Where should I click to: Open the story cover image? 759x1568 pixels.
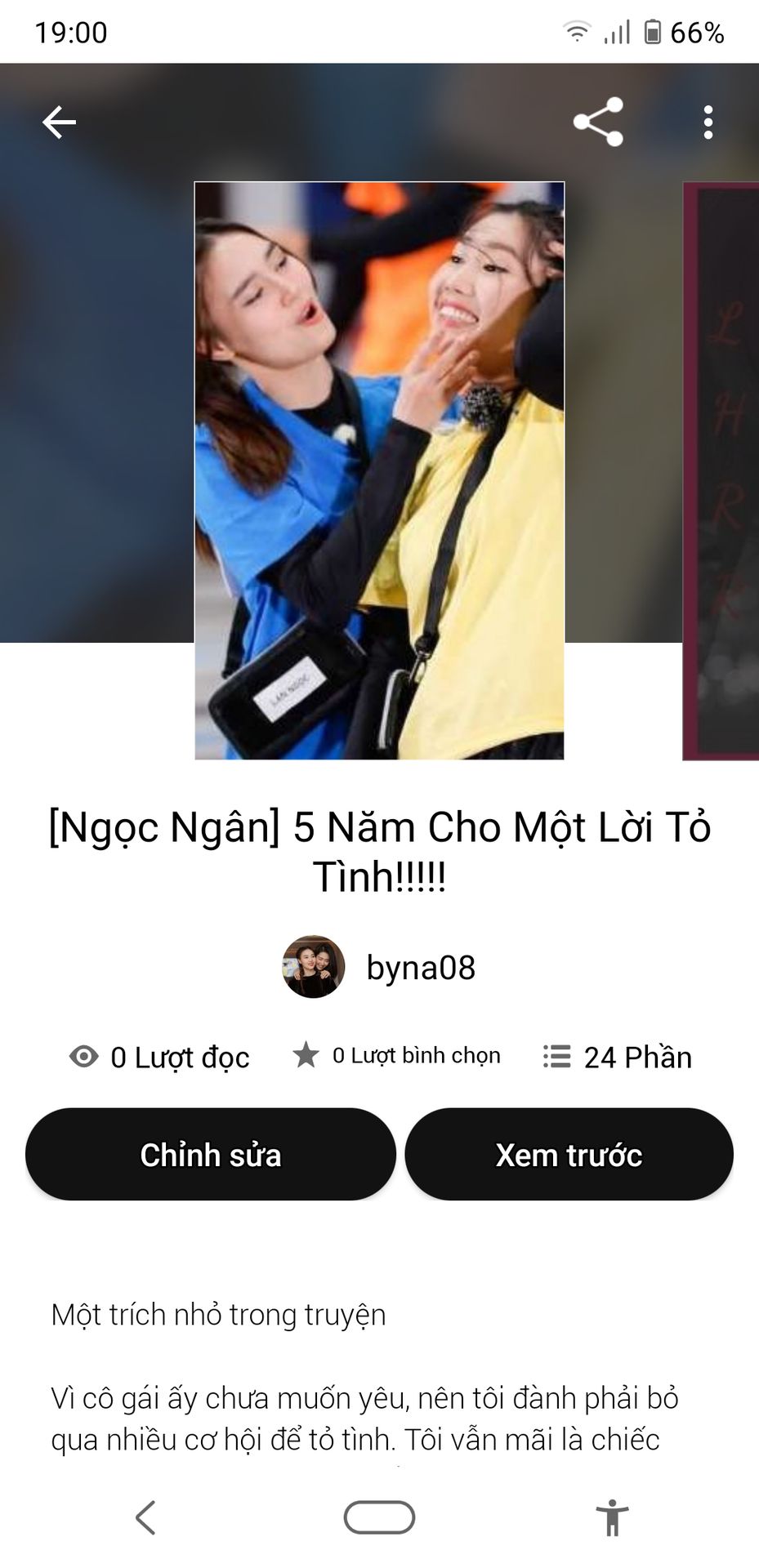click(x=379, y=470)
